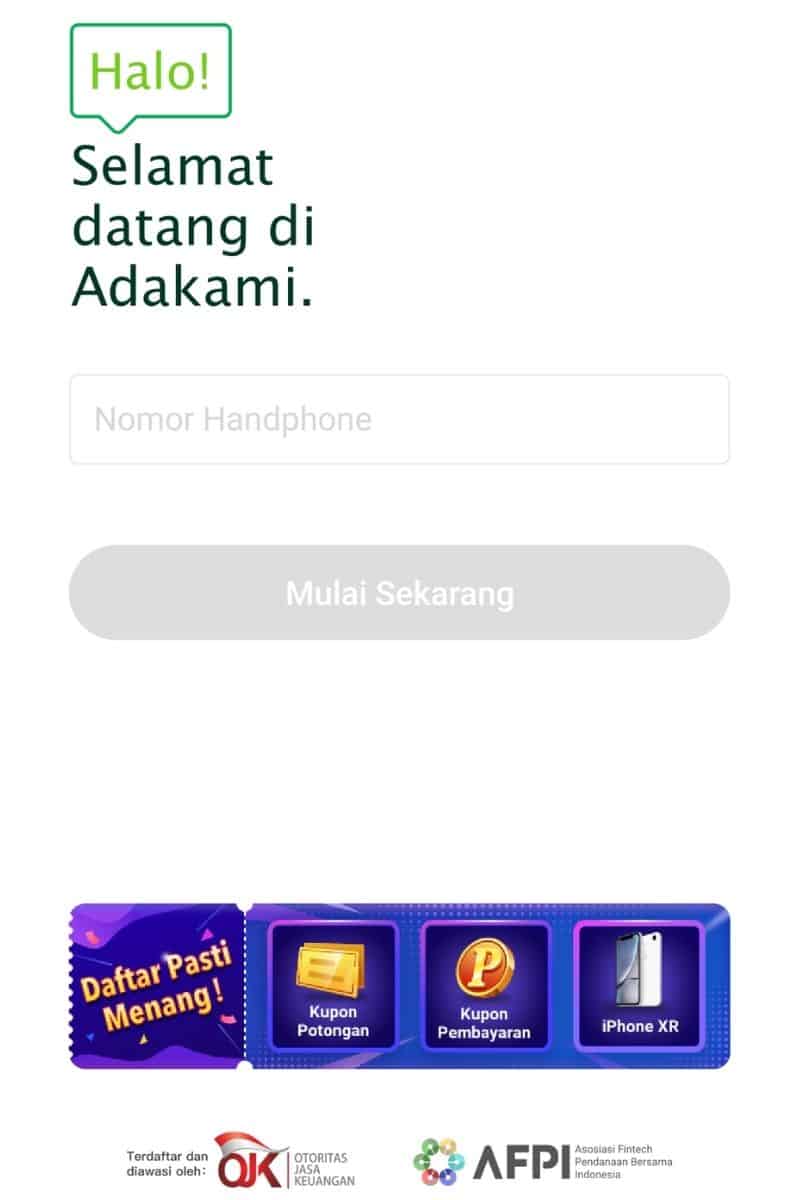Tap the Nomor Handphone input field
The height and width of the screenshot is (1200, 800).
click(399, 419)
